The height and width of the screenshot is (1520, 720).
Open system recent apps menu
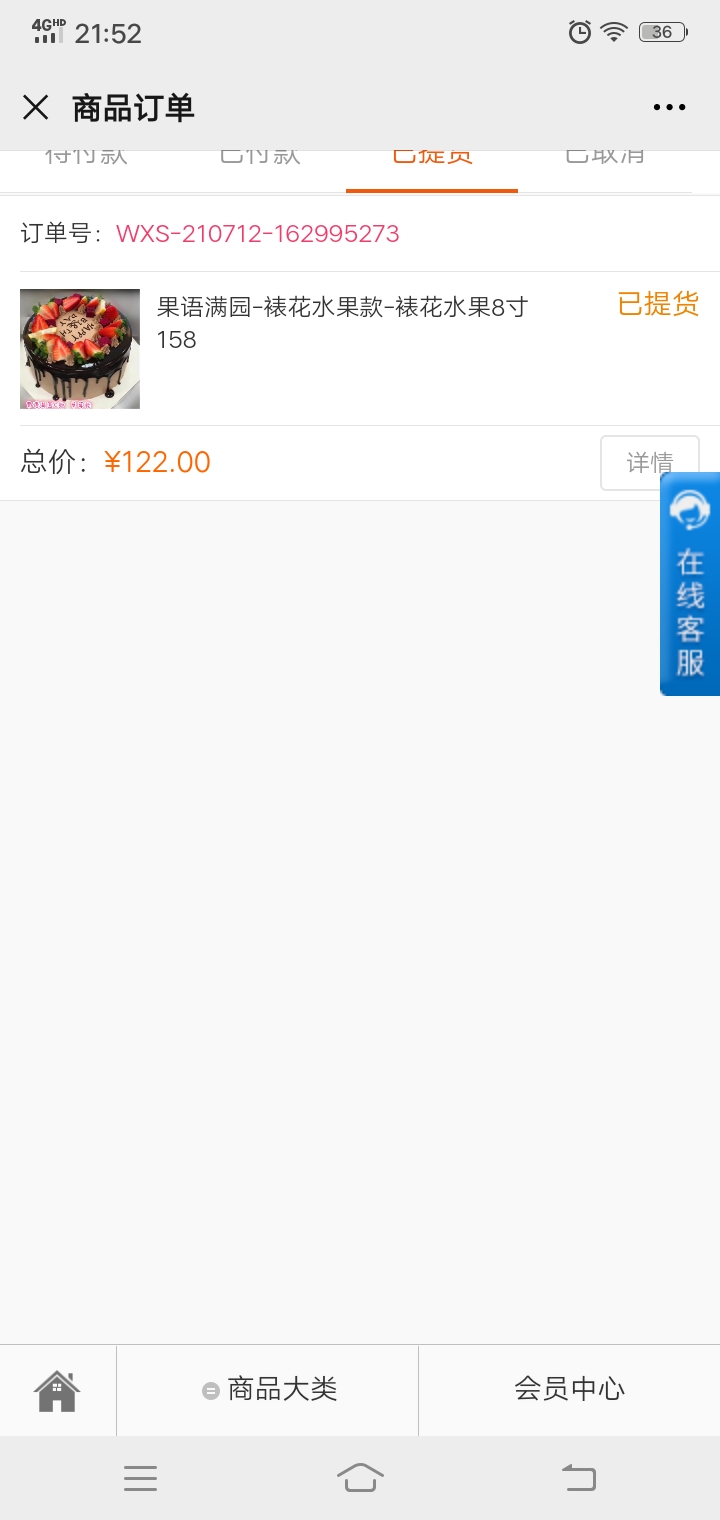click(x=140, y=1478)
